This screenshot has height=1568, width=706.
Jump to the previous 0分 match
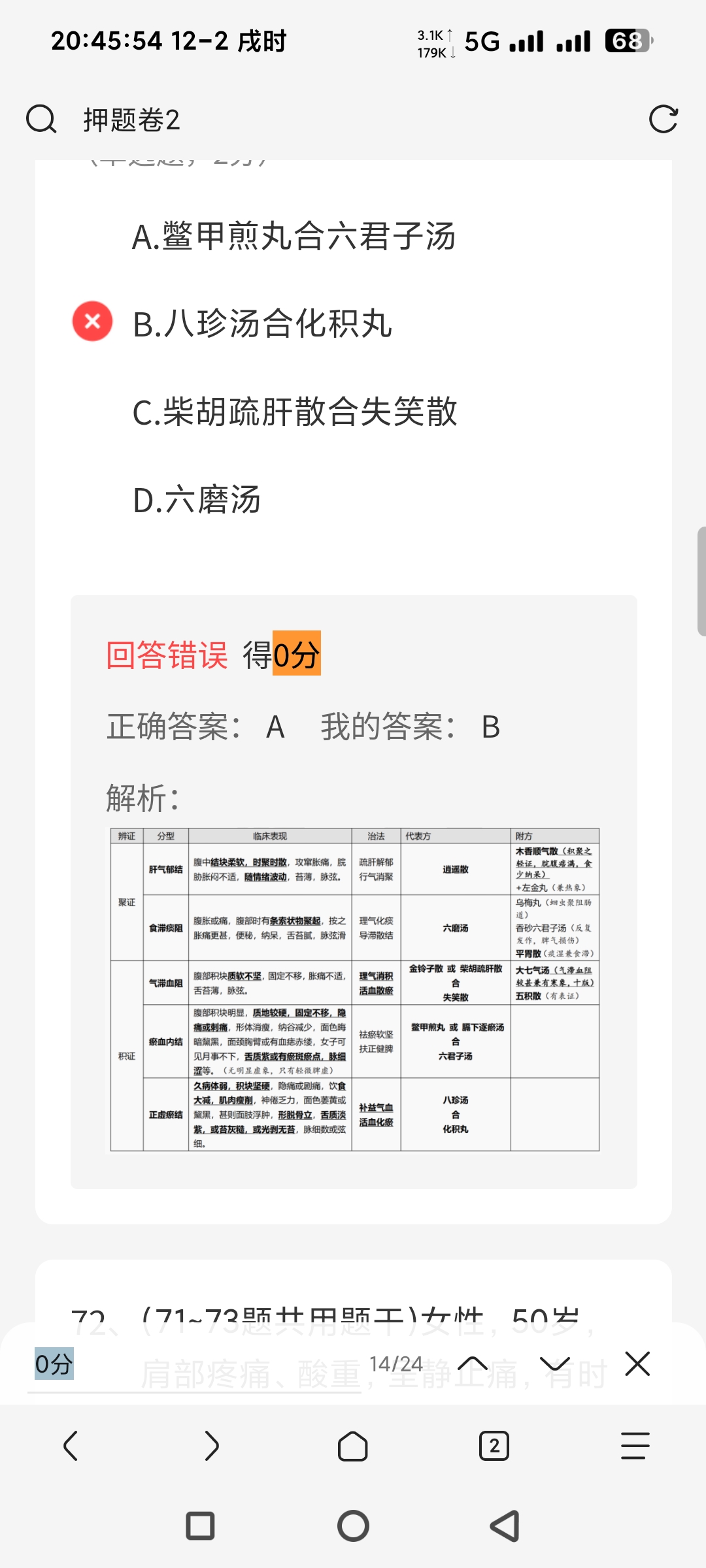pyautogui.click(x=473, y=1364)
